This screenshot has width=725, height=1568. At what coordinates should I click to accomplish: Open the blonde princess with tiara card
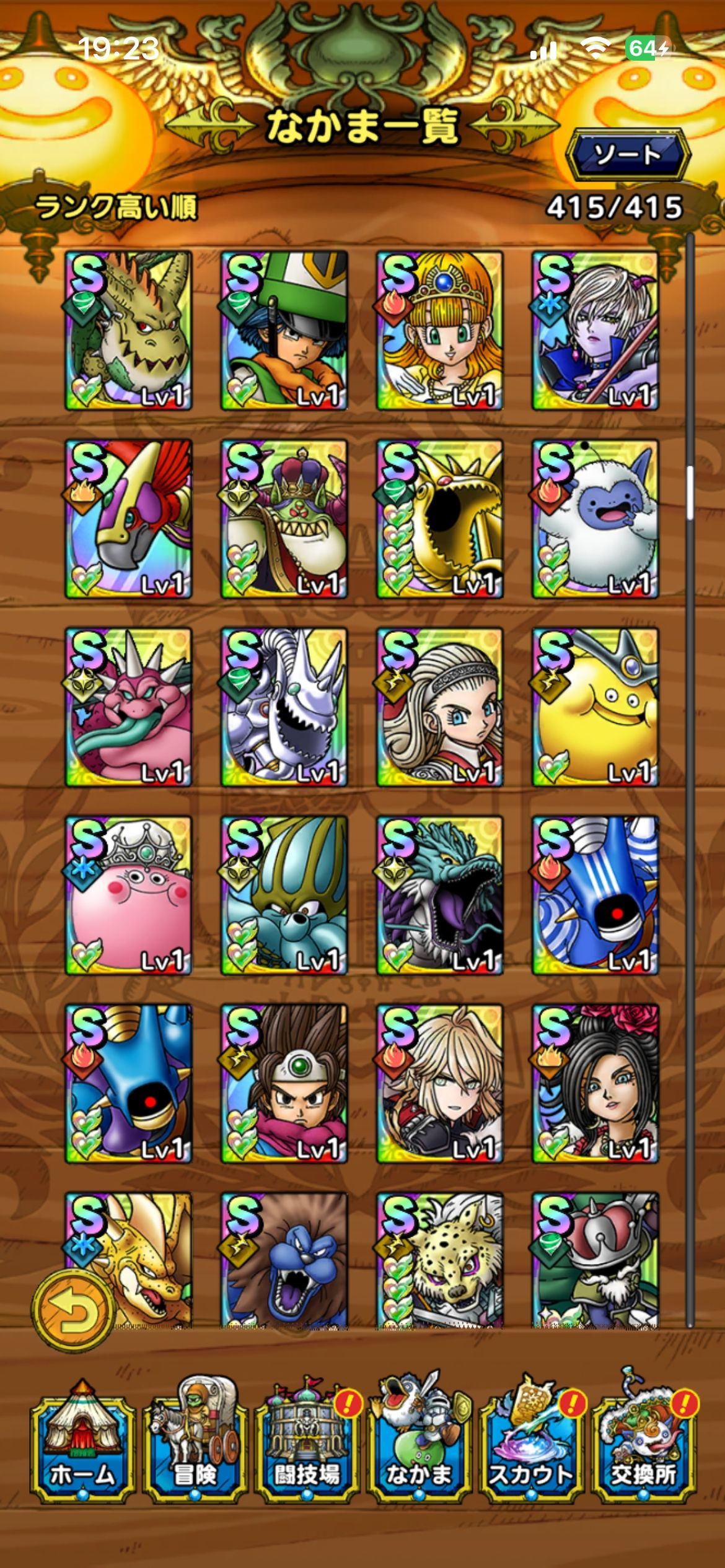[x=439, y=330]
